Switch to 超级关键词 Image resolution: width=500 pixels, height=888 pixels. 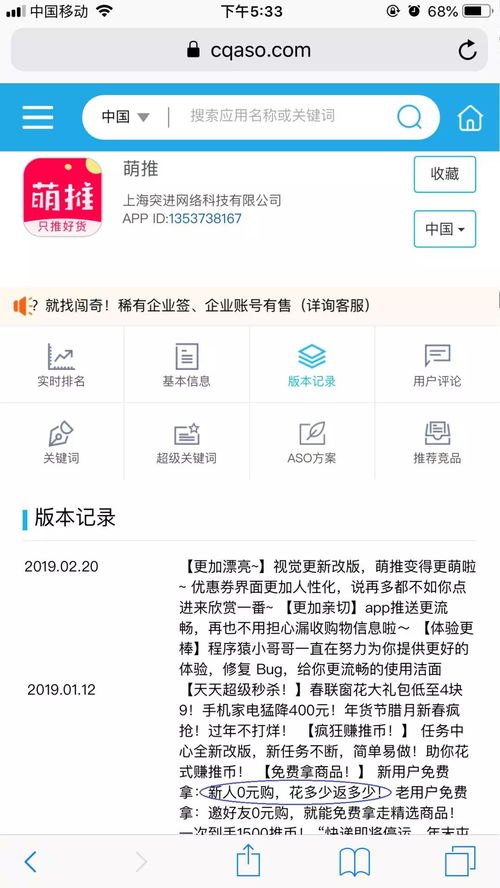pyautogui.click(x=186, y=442)
